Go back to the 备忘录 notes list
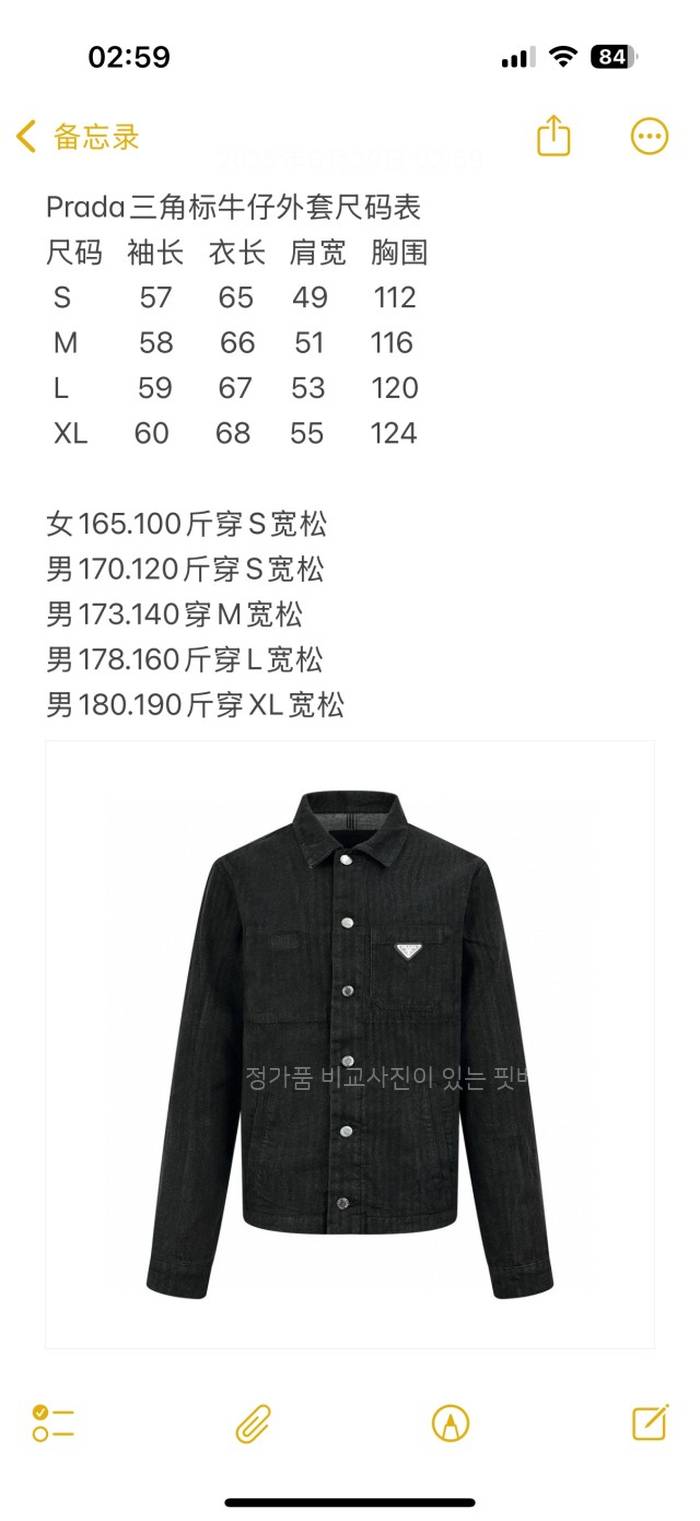 (x=78, y=137)
